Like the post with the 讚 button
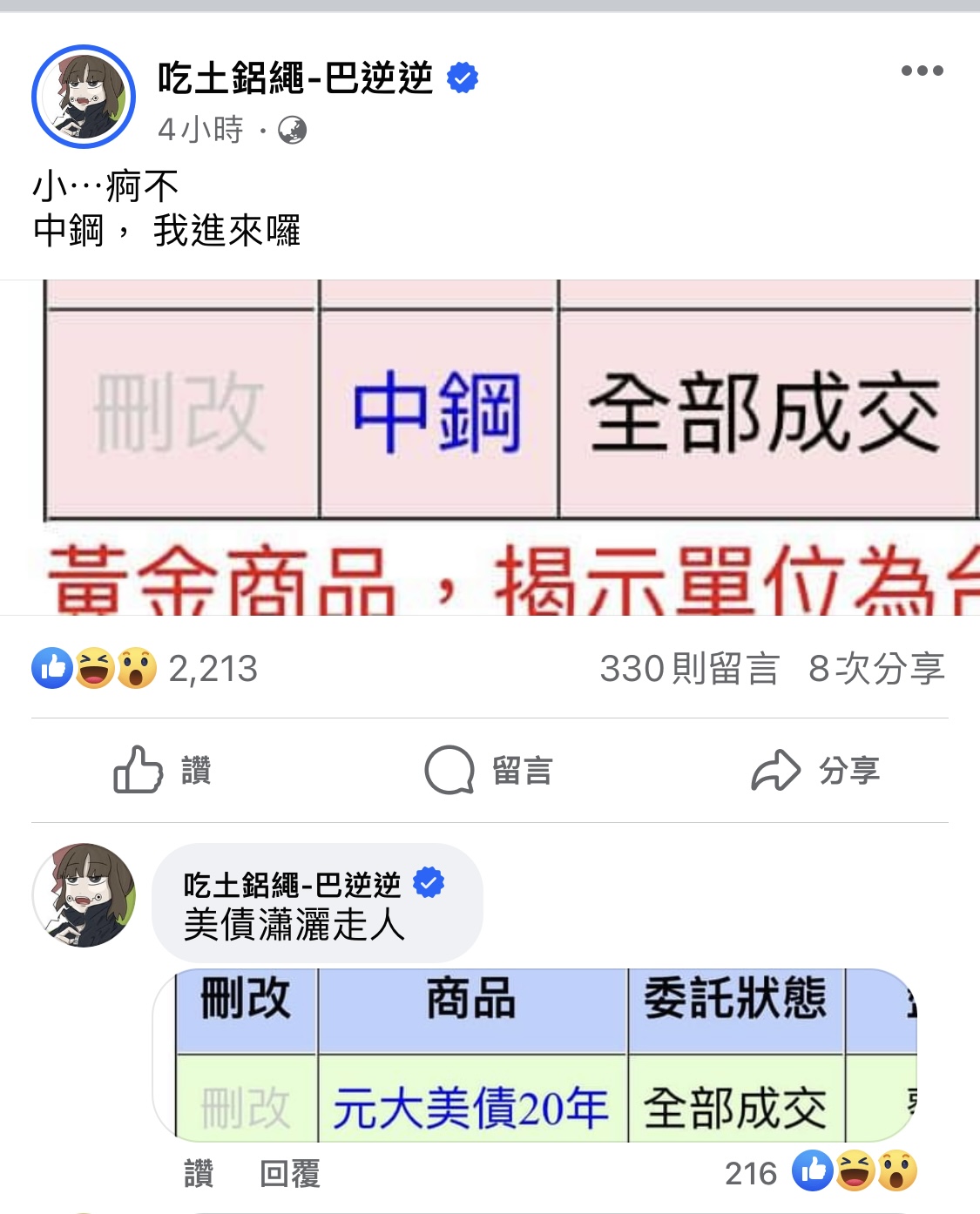The height and width of the screenshot is (1214, 980). [x=163, y=770]
